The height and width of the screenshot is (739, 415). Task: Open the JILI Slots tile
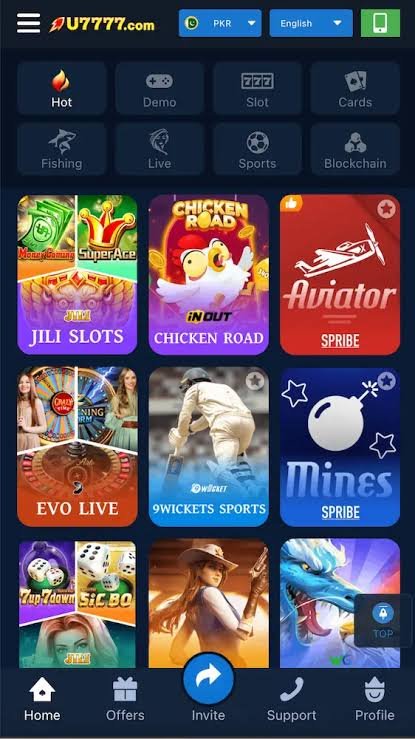[x=77, y=275]
